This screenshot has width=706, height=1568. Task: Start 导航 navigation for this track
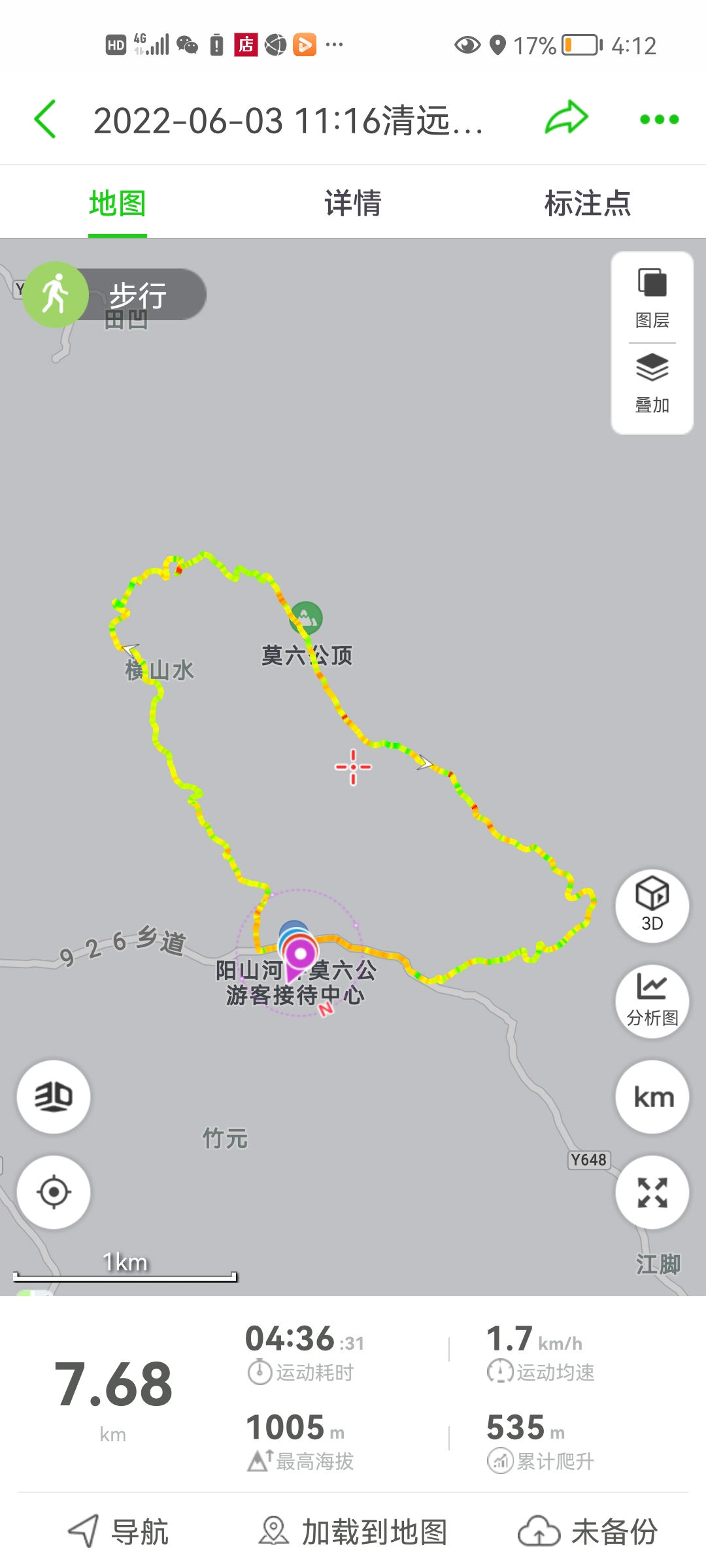point(118,1531)
